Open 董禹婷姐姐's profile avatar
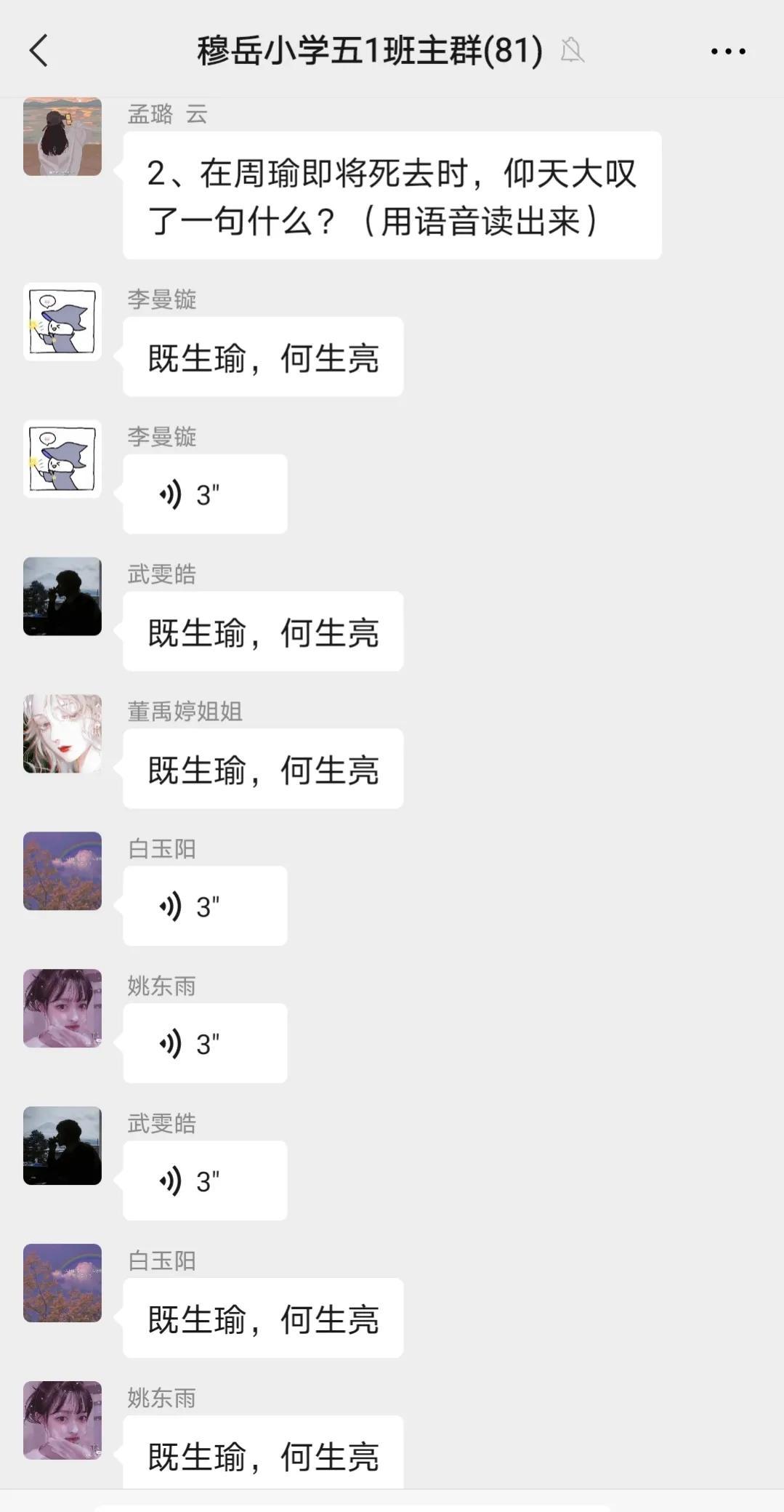Image resolution: width=784 pixels, height=1512 pixels. 62,733
